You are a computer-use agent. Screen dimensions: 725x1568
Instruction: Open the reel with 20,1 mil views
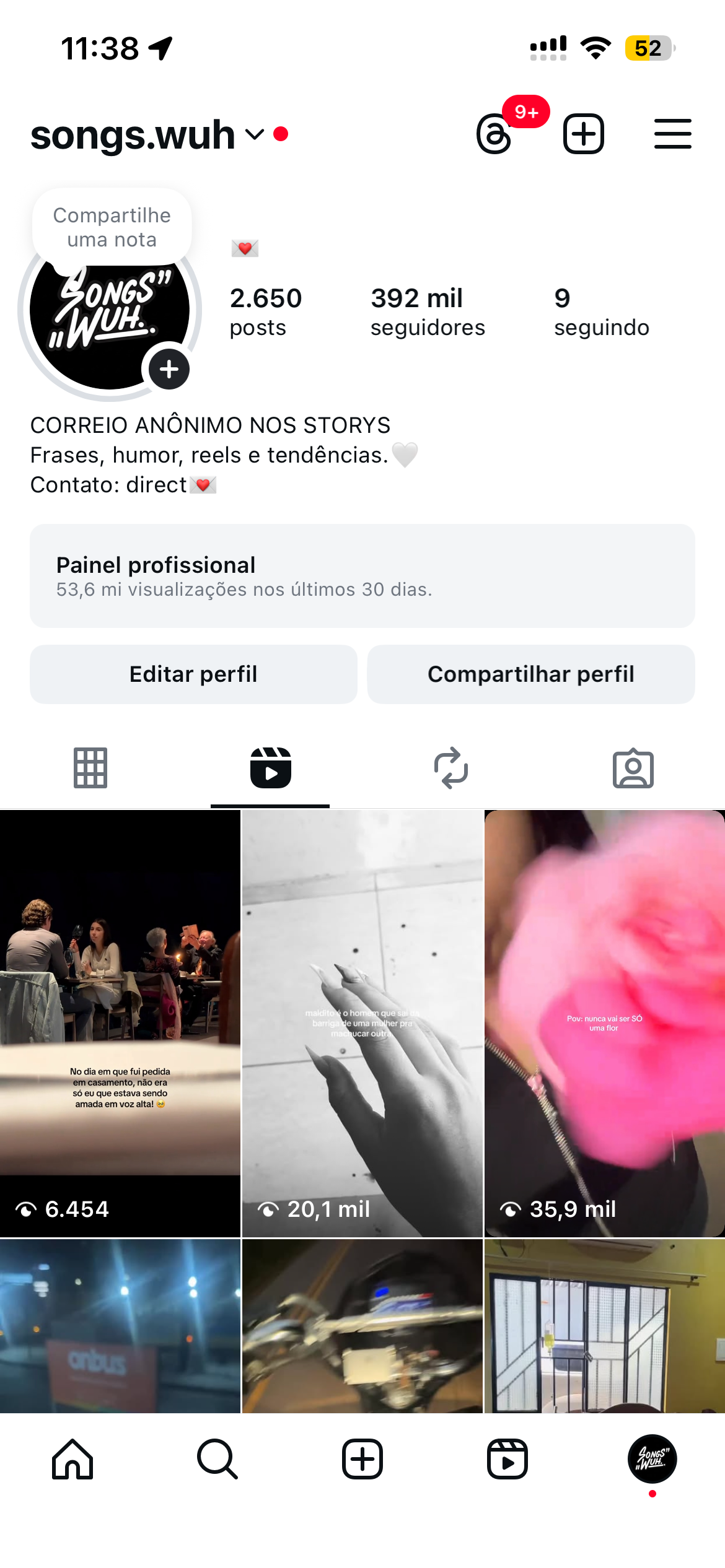(362, 1022)
